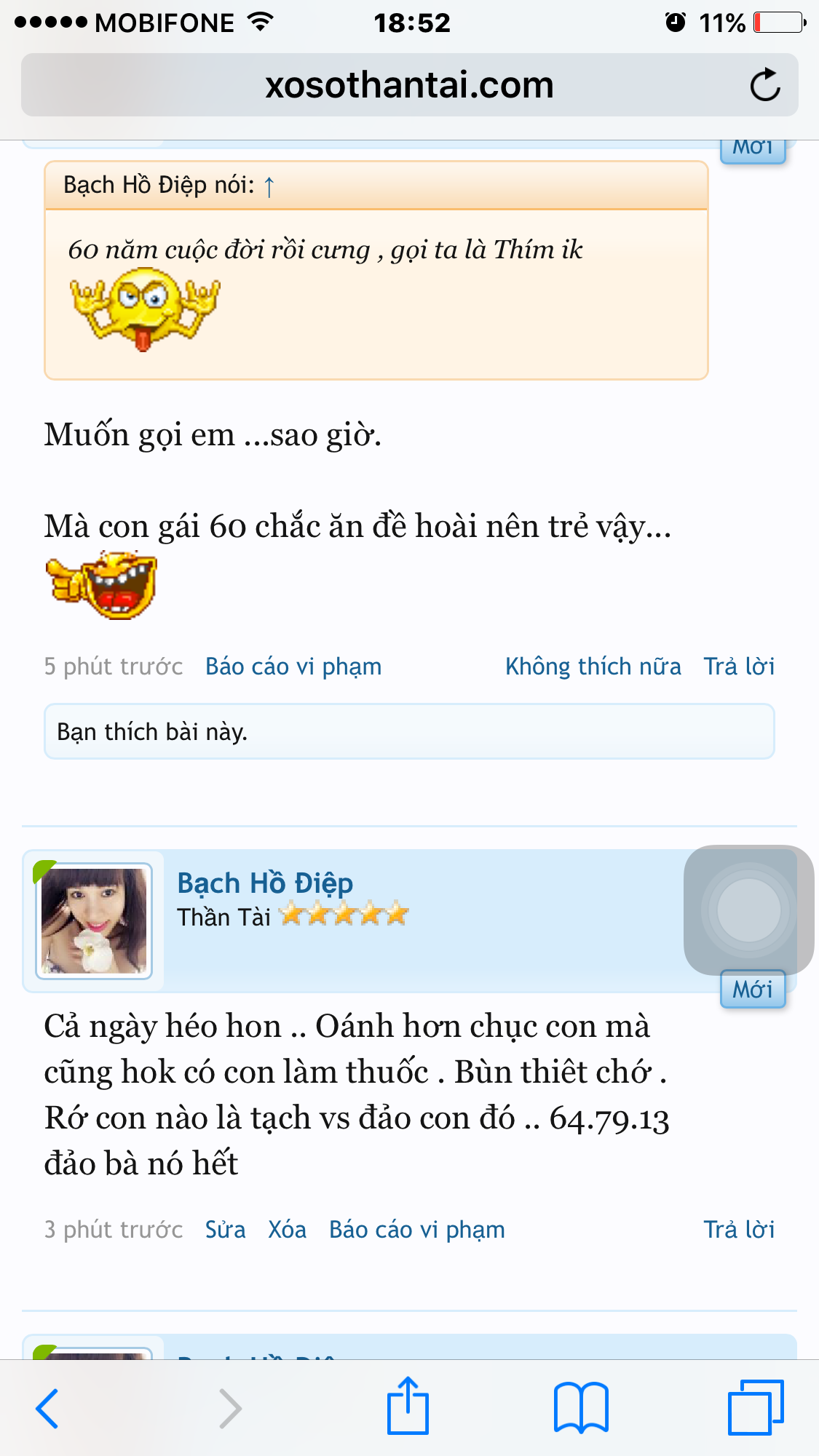Delete post using the Xóa link
The width and height of the screenshot is (819, 1456).
[x=287, y=1230]
